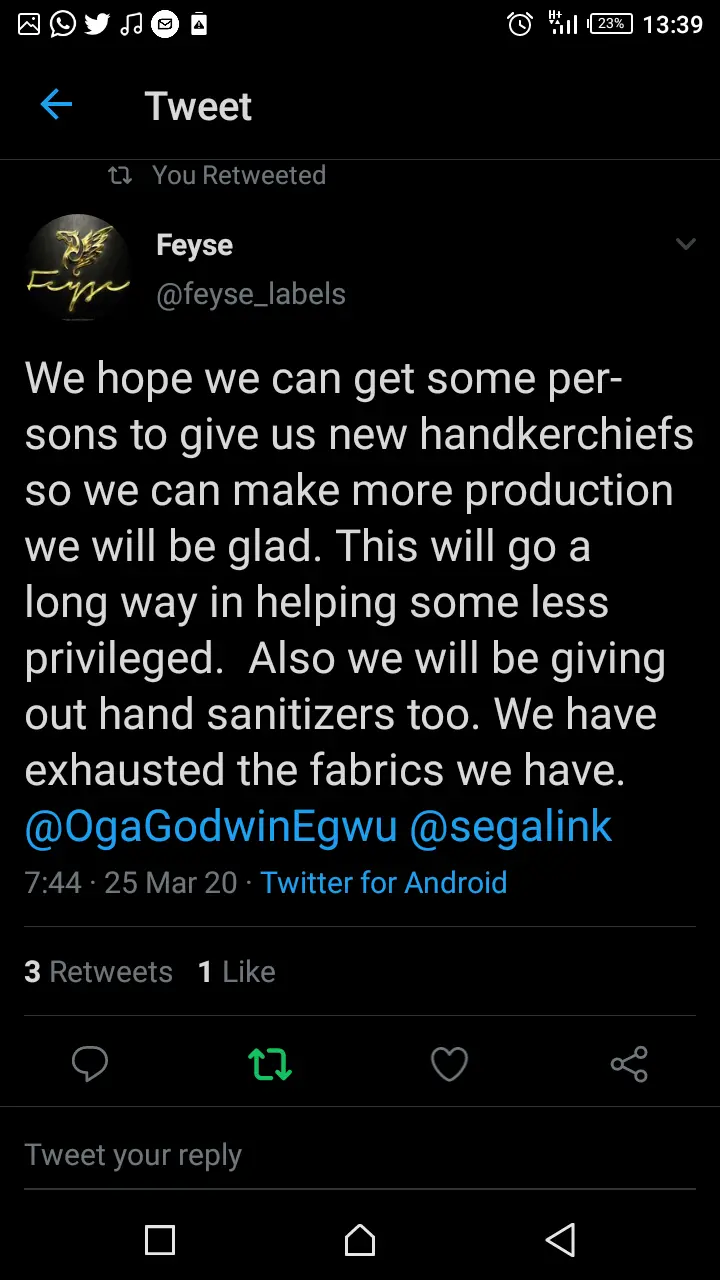Go to the home screen
The width and height of the screenshot is (720, 1280).
coord(360,1240)
